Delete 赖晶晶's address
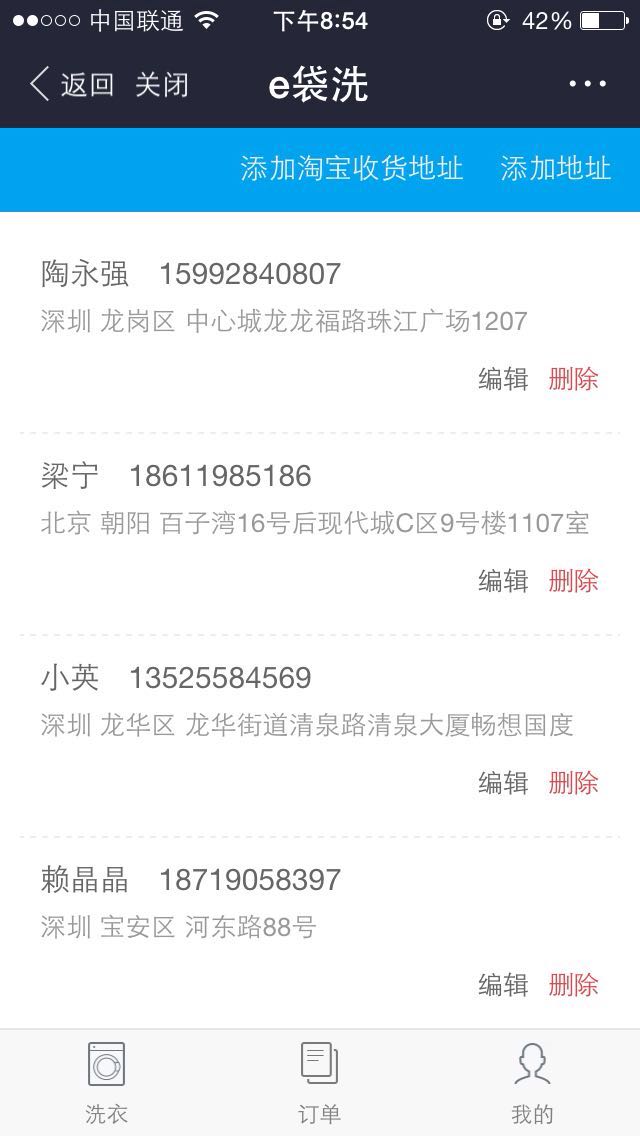The width and height of the screenshot is (640, 1136). (x=573, y=985)
